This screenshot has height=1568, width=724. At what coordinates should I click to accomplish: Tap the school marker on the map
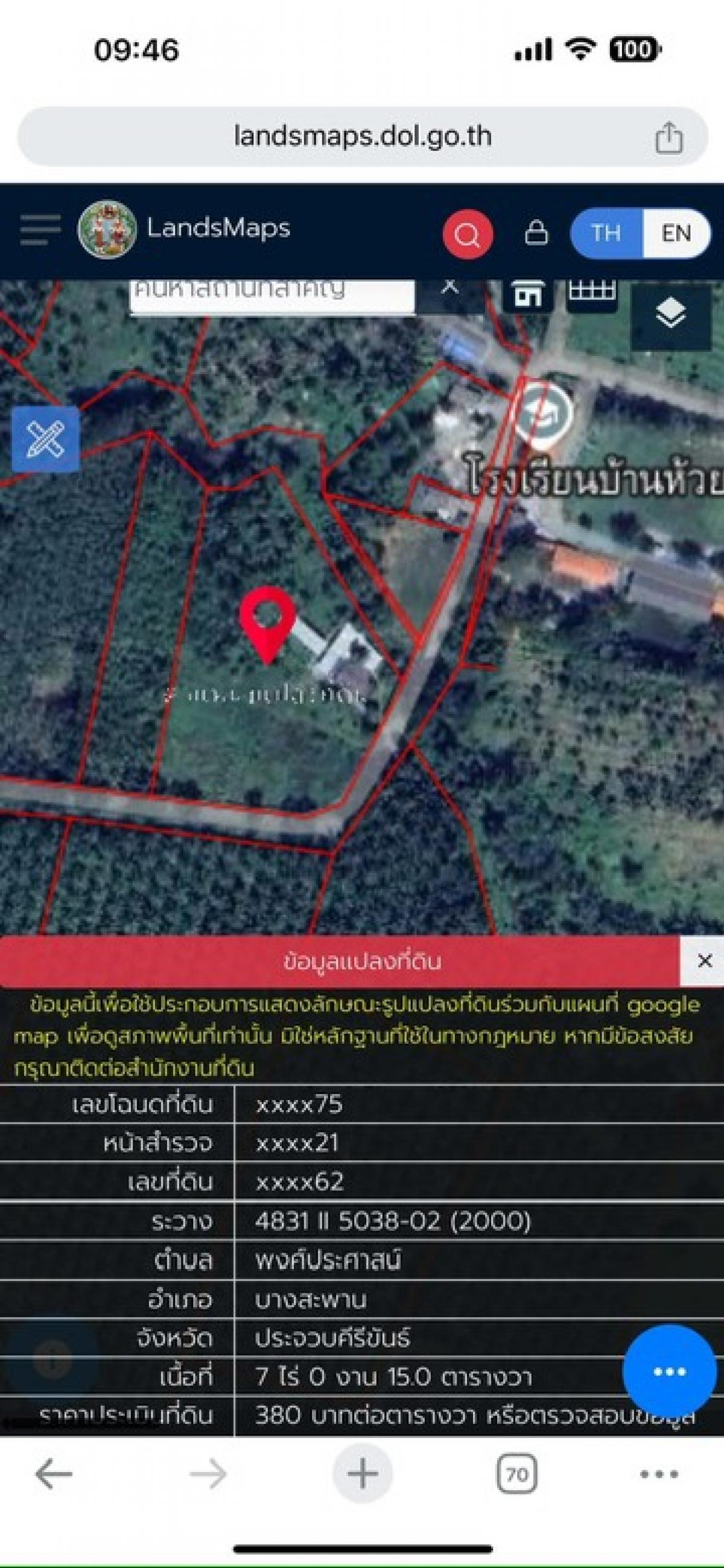[x=544, y=411]
